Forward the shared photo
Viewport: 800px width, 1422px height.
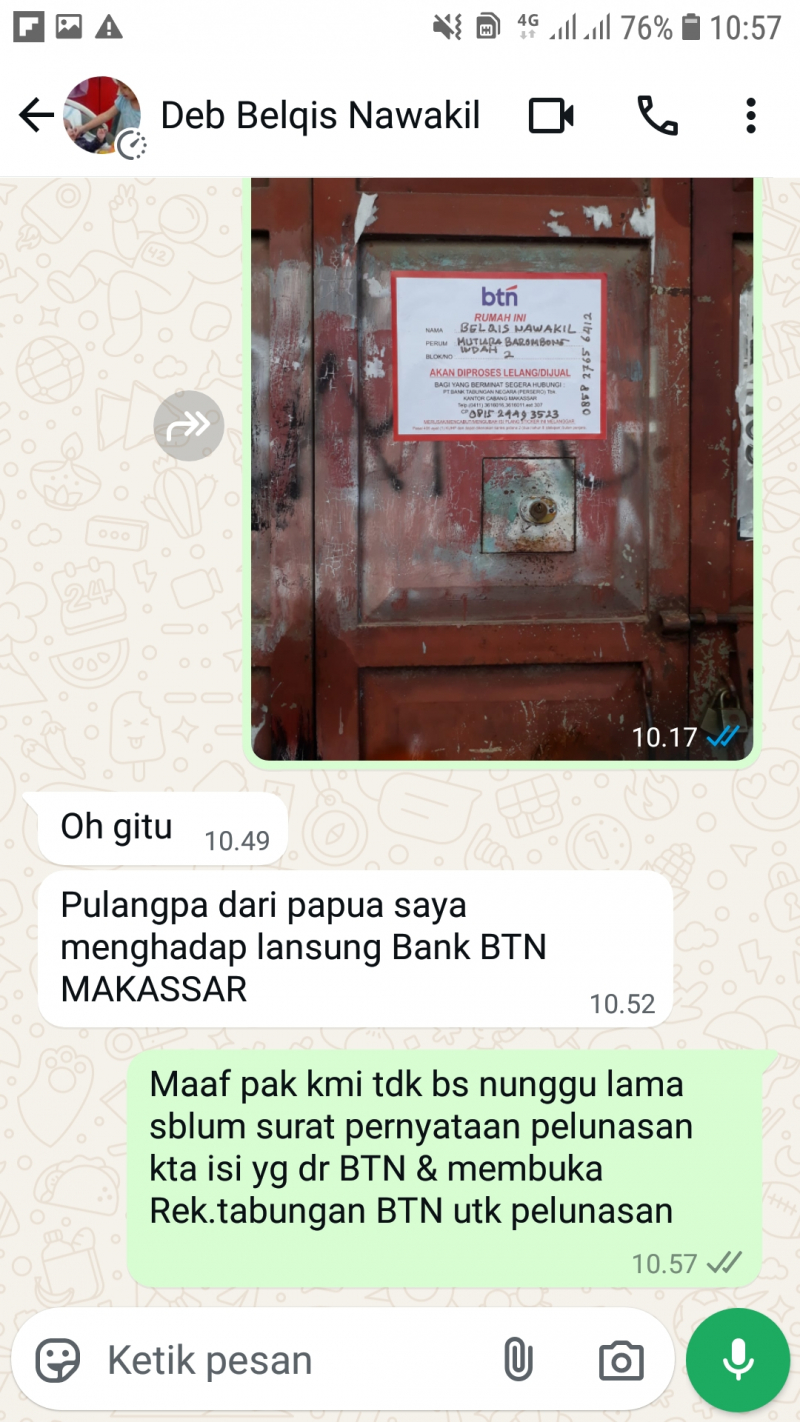coord(188,426)
